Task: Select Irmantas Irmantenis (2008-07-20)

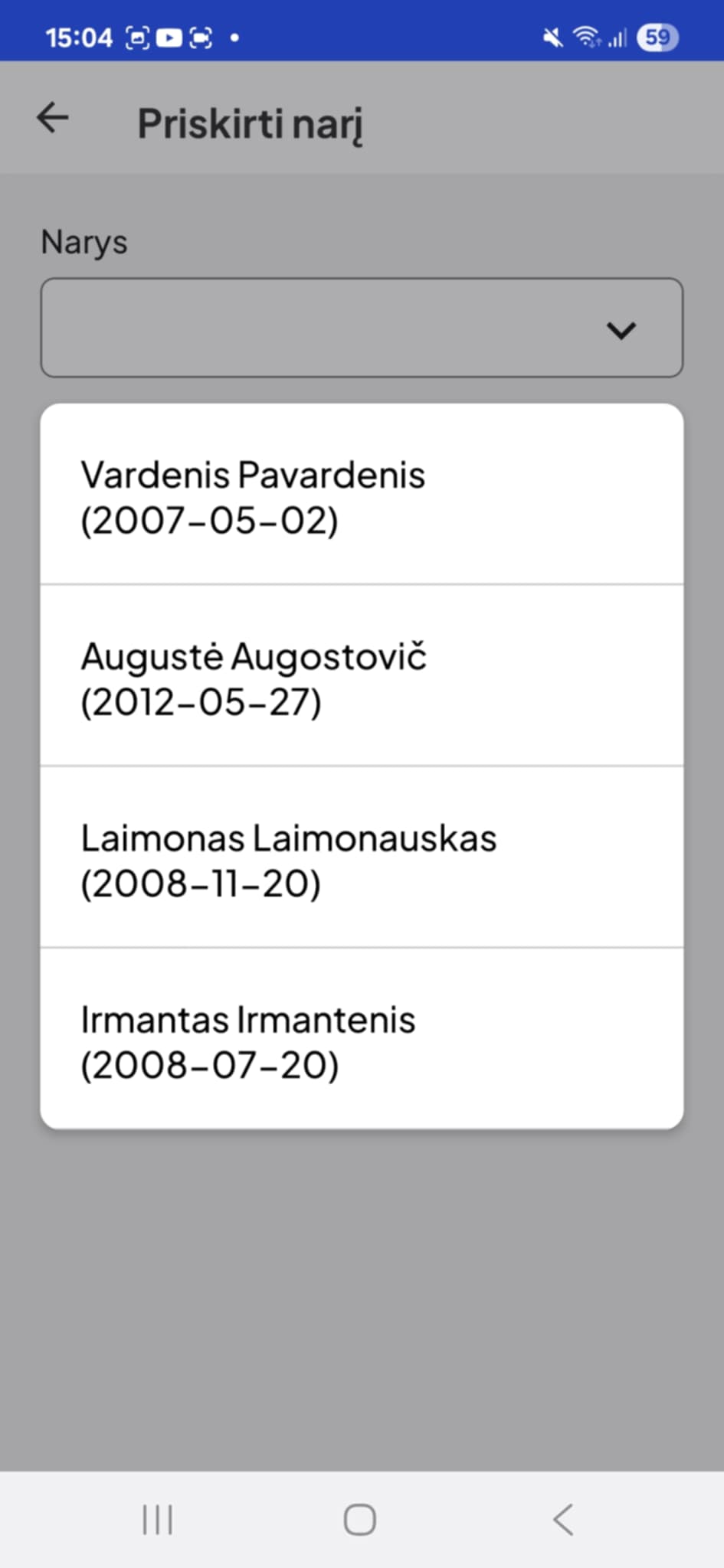Action: 362,1040
